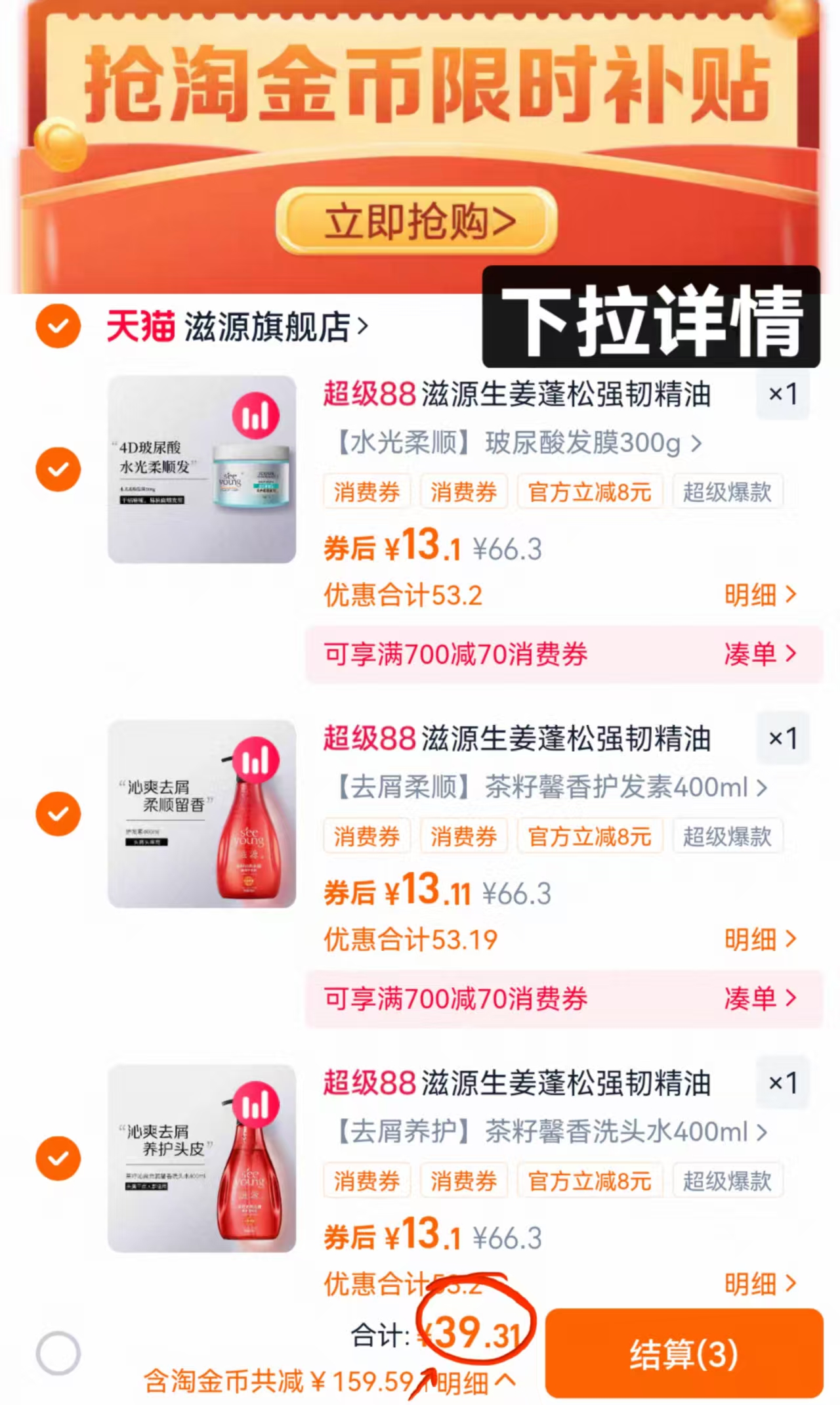The width and height of the screenshot is (840, 1405).
Task: Uncheck the 玻尿酸发膜 product checkbox
Action: [58, 469]
